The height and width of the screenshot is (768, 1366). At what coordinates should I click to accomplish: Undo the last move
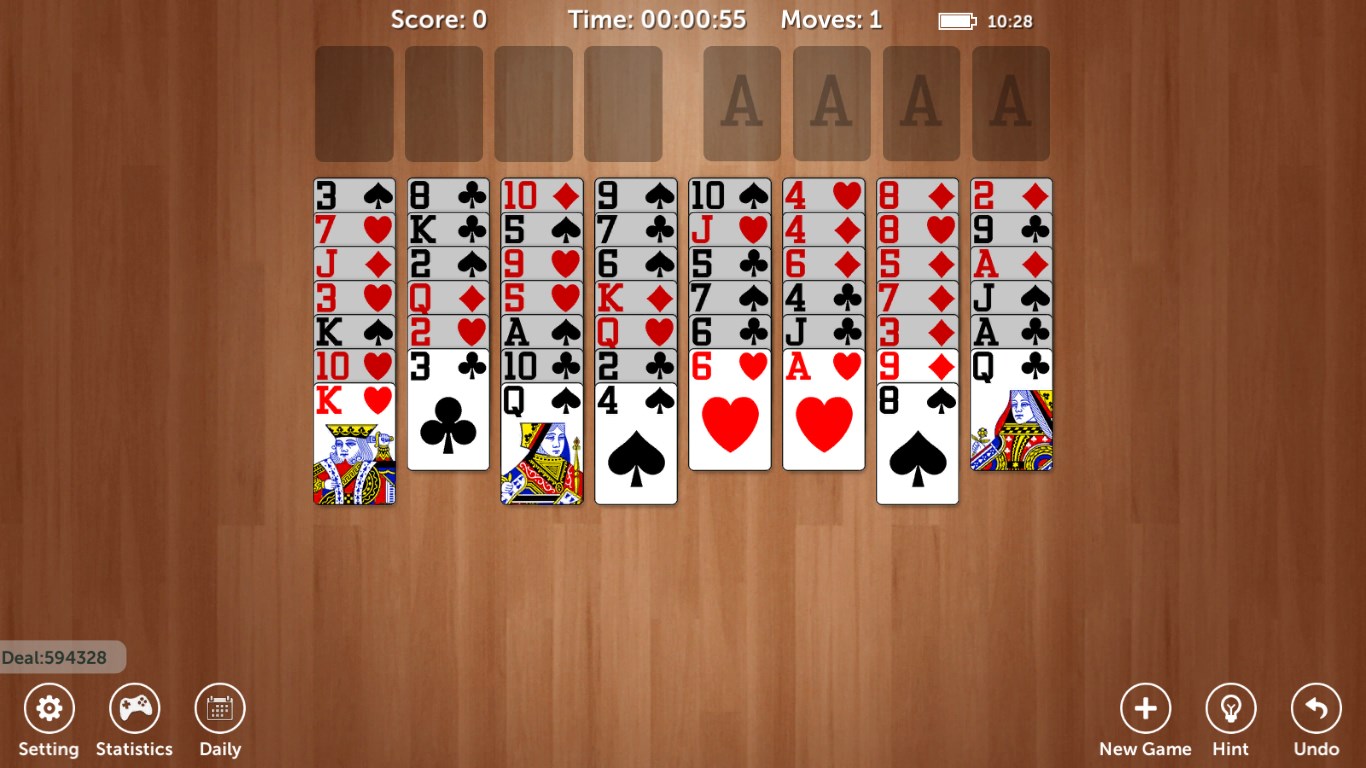(x=1316, y=710)
